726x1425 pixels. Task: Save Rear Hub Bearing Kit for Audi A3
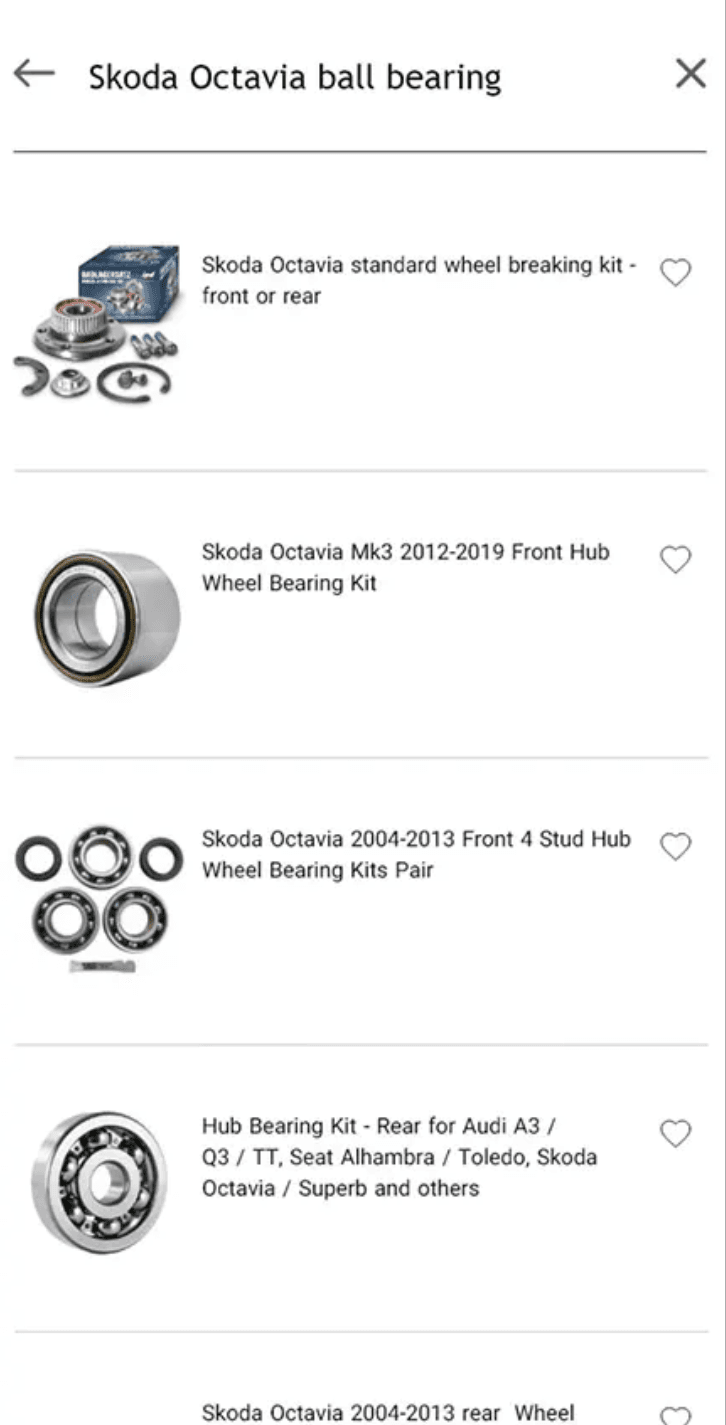676,1134
